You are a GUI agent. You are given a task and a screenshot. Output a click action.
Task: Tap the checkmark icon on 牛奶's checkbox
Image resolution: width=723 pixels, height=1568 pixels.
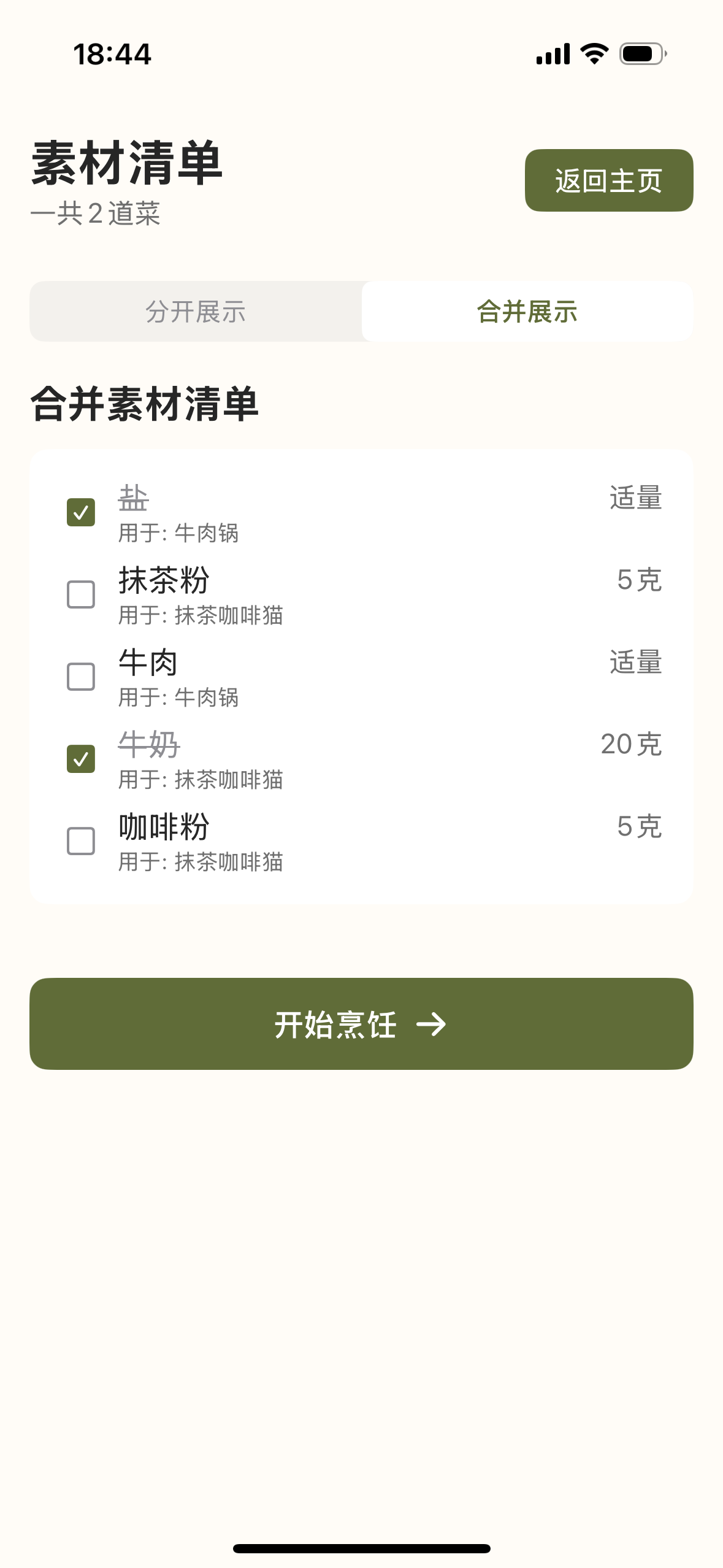(x=80, y=758)
